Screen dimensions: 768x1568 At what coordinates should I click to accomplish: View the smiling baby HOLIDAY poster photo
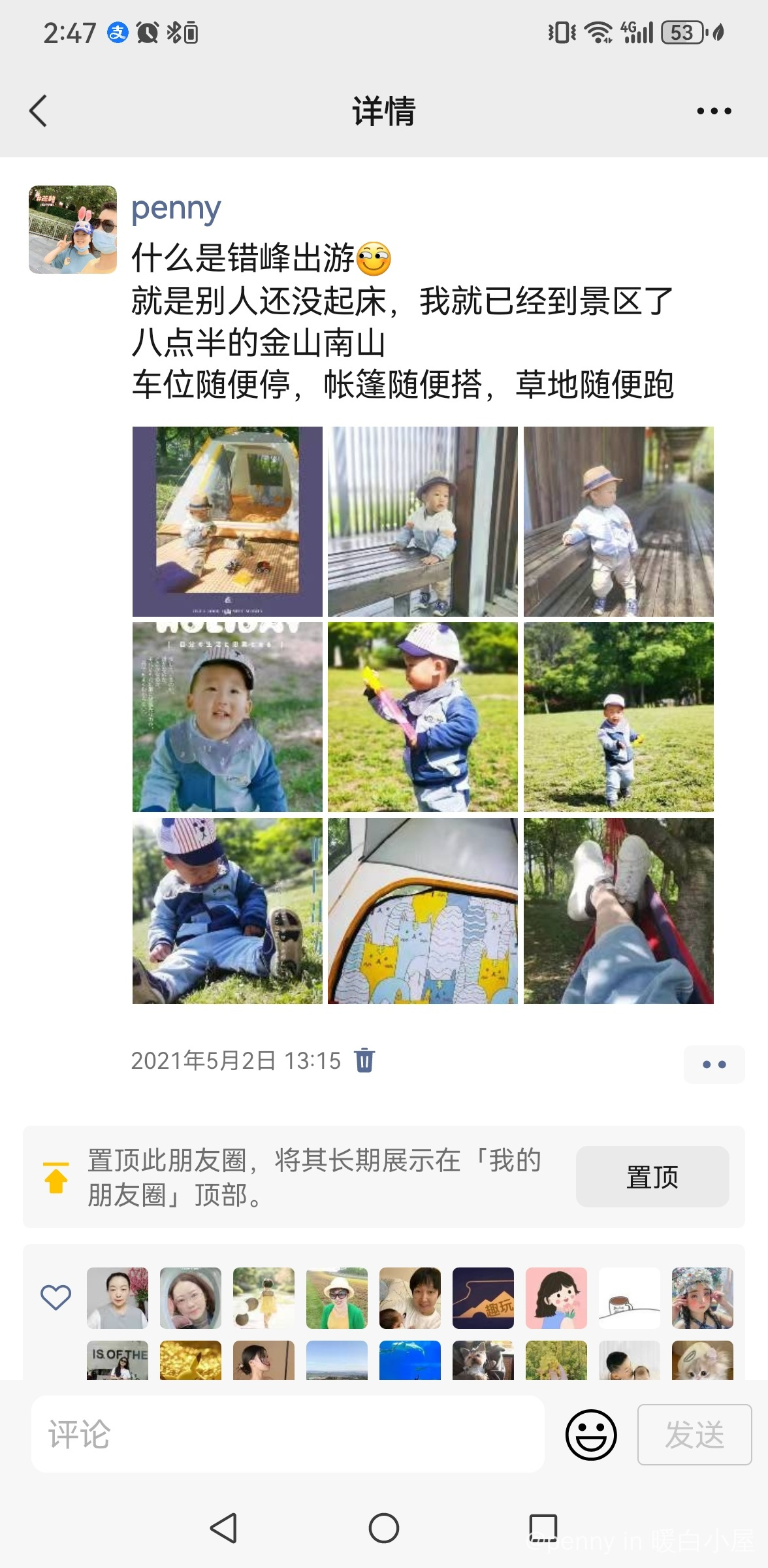click(227, 717)
